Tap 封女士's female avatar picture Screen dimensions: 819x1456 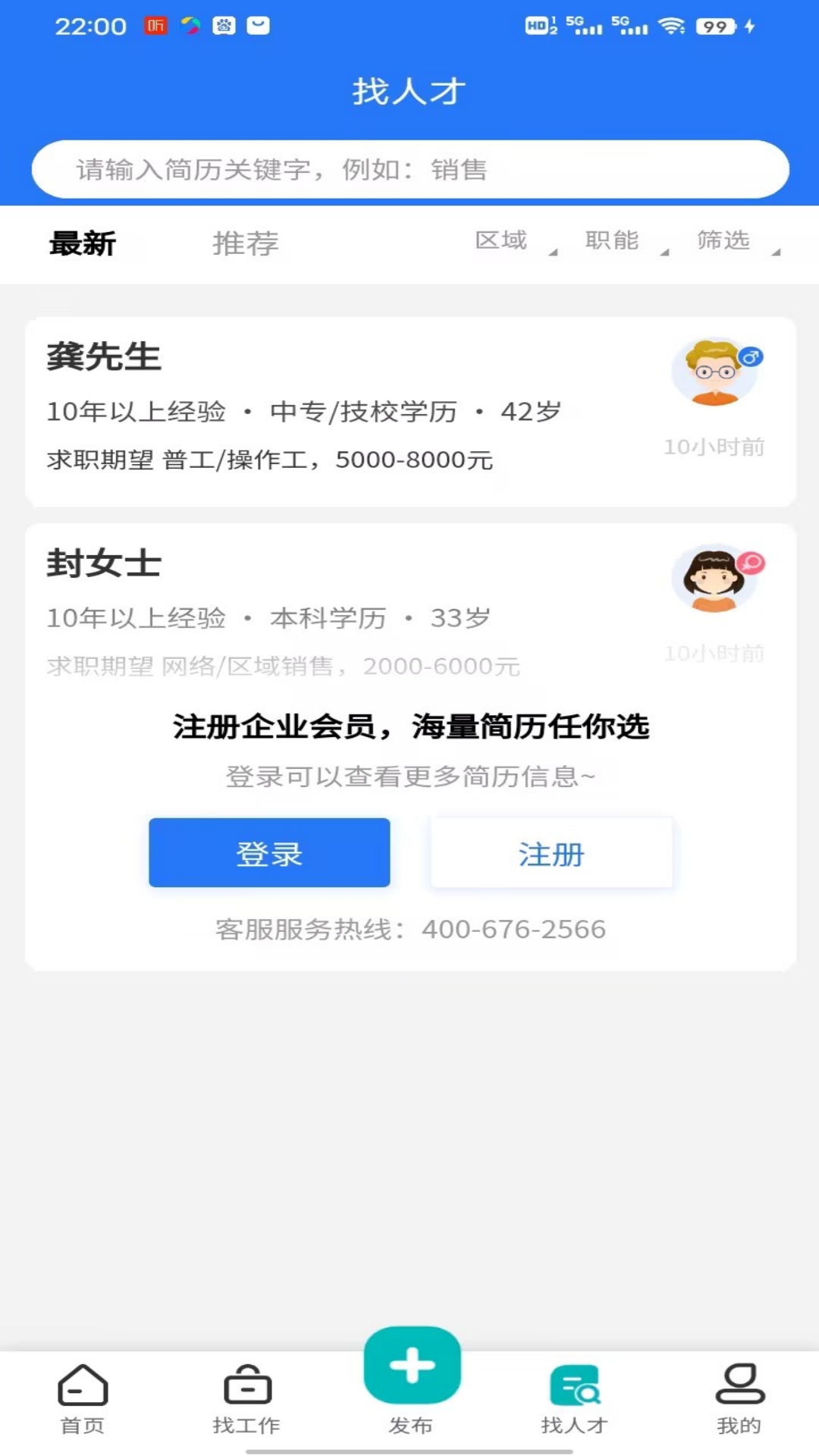714,578
